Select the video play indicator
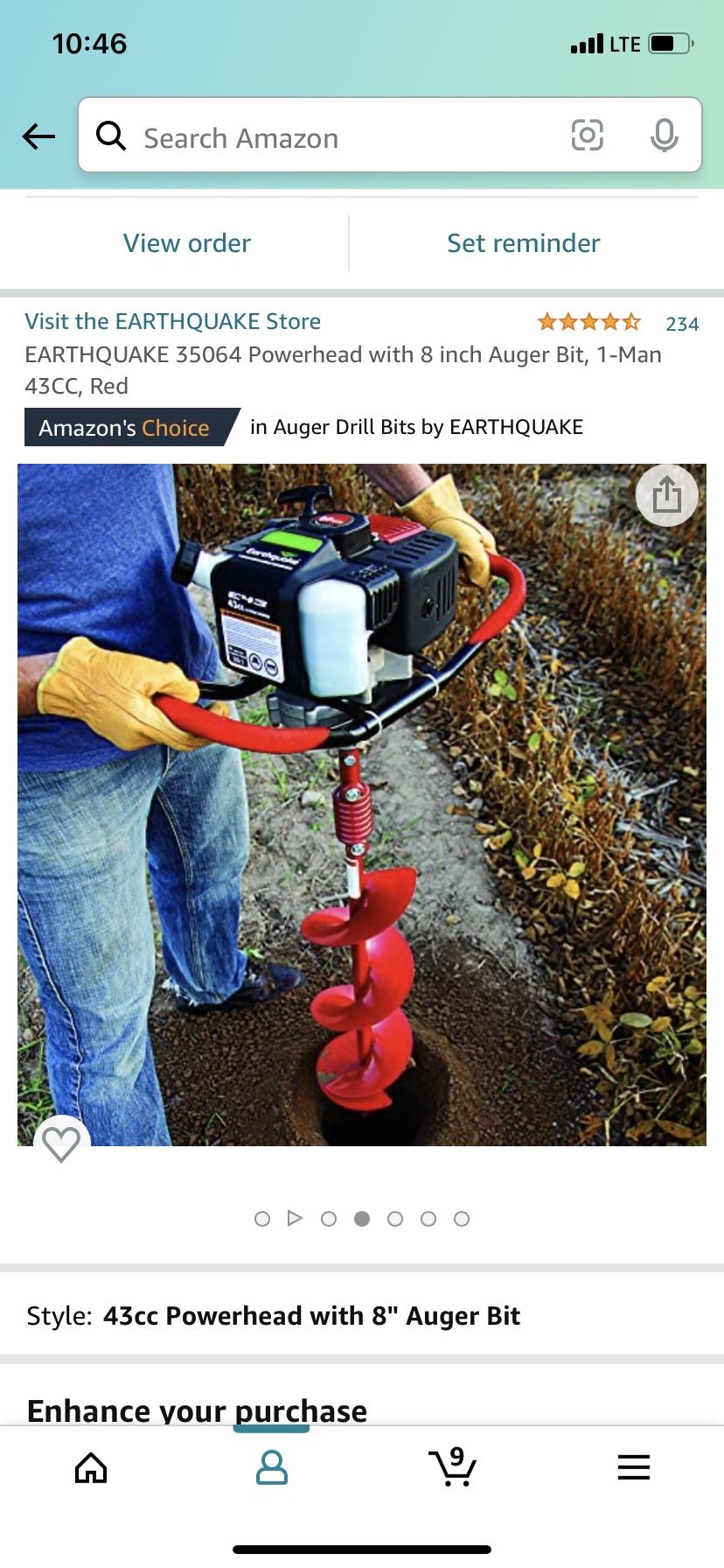Viewport: 724px width, 1568px height. (x=295, y=1218)
